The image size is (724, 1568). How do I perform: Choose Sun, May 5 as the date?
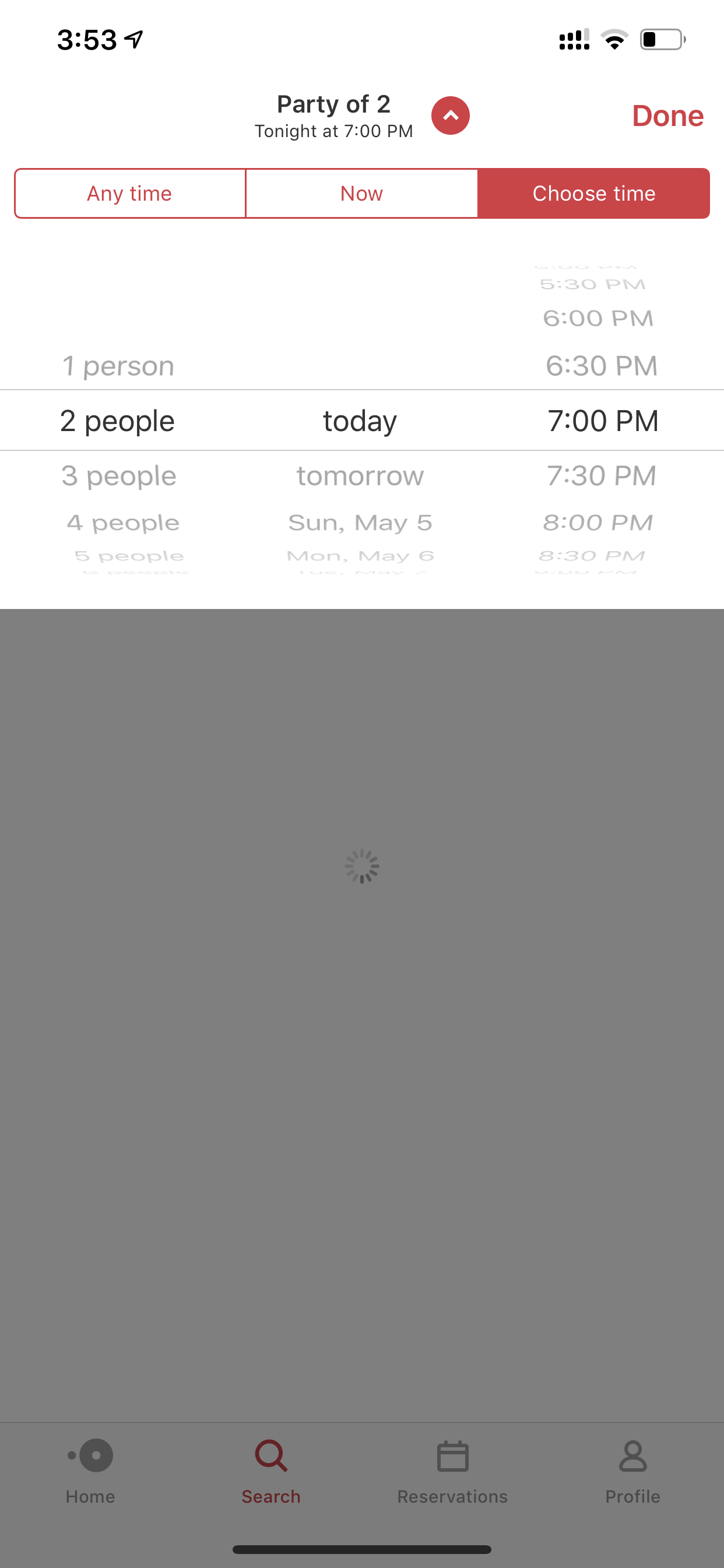pos(360,523)
